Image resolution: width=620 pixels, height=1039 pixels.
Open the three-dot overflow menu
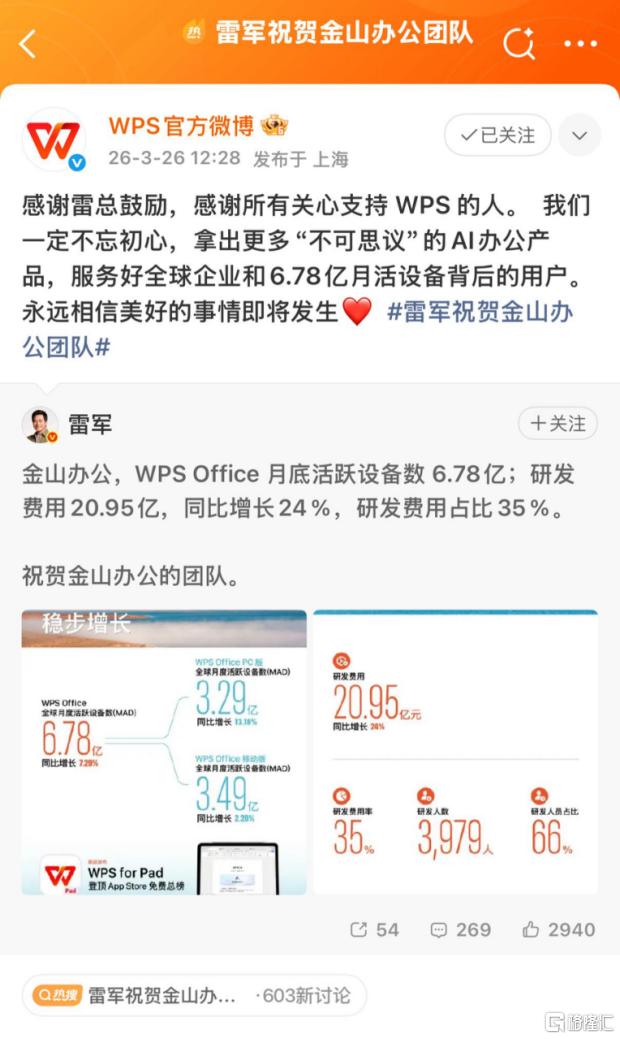point(580,43)
